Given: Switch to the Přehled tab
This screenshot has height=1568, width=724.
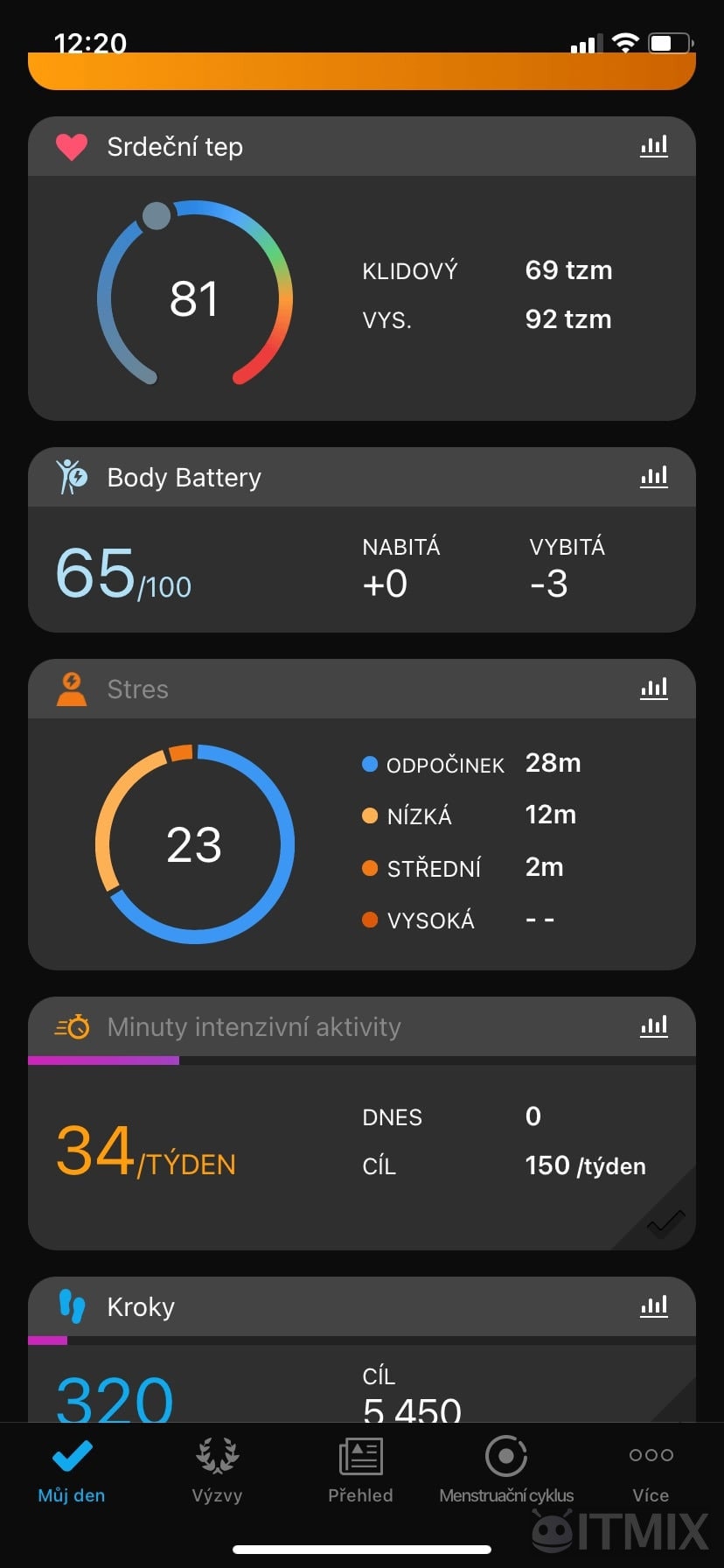Looking at the screenshot, I should pyautogui.click(x=360, y=1472).
